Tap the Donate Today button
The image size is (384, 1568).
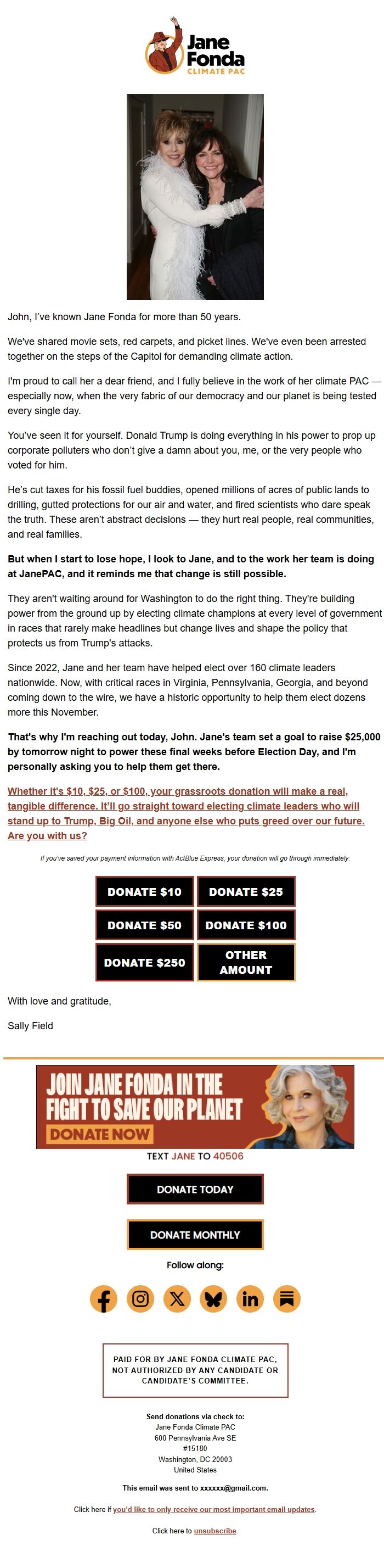click(195, 1189)
